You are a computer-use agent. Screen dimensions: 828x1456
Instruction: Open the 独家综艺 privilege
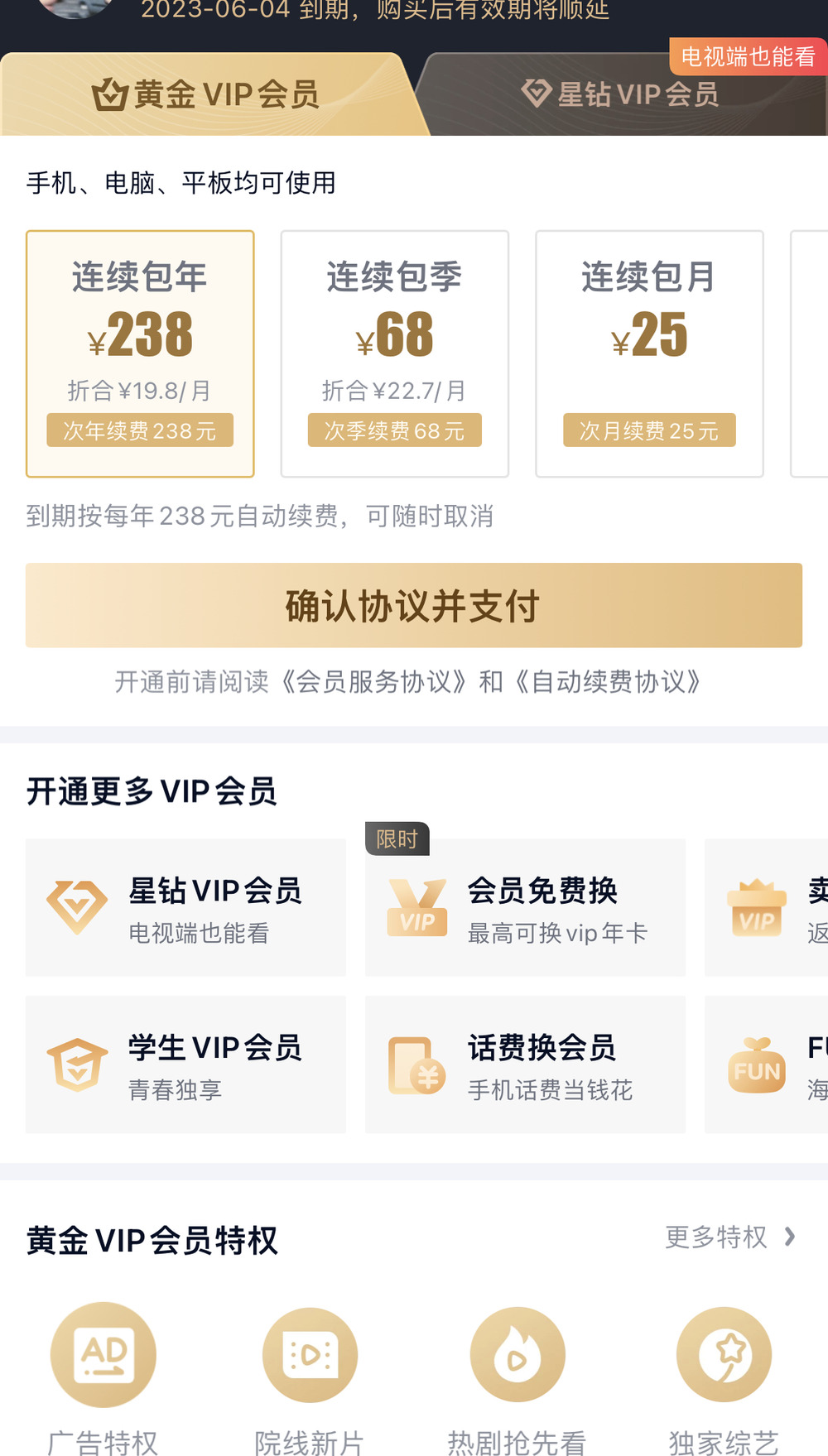[x=724, y=1354]
